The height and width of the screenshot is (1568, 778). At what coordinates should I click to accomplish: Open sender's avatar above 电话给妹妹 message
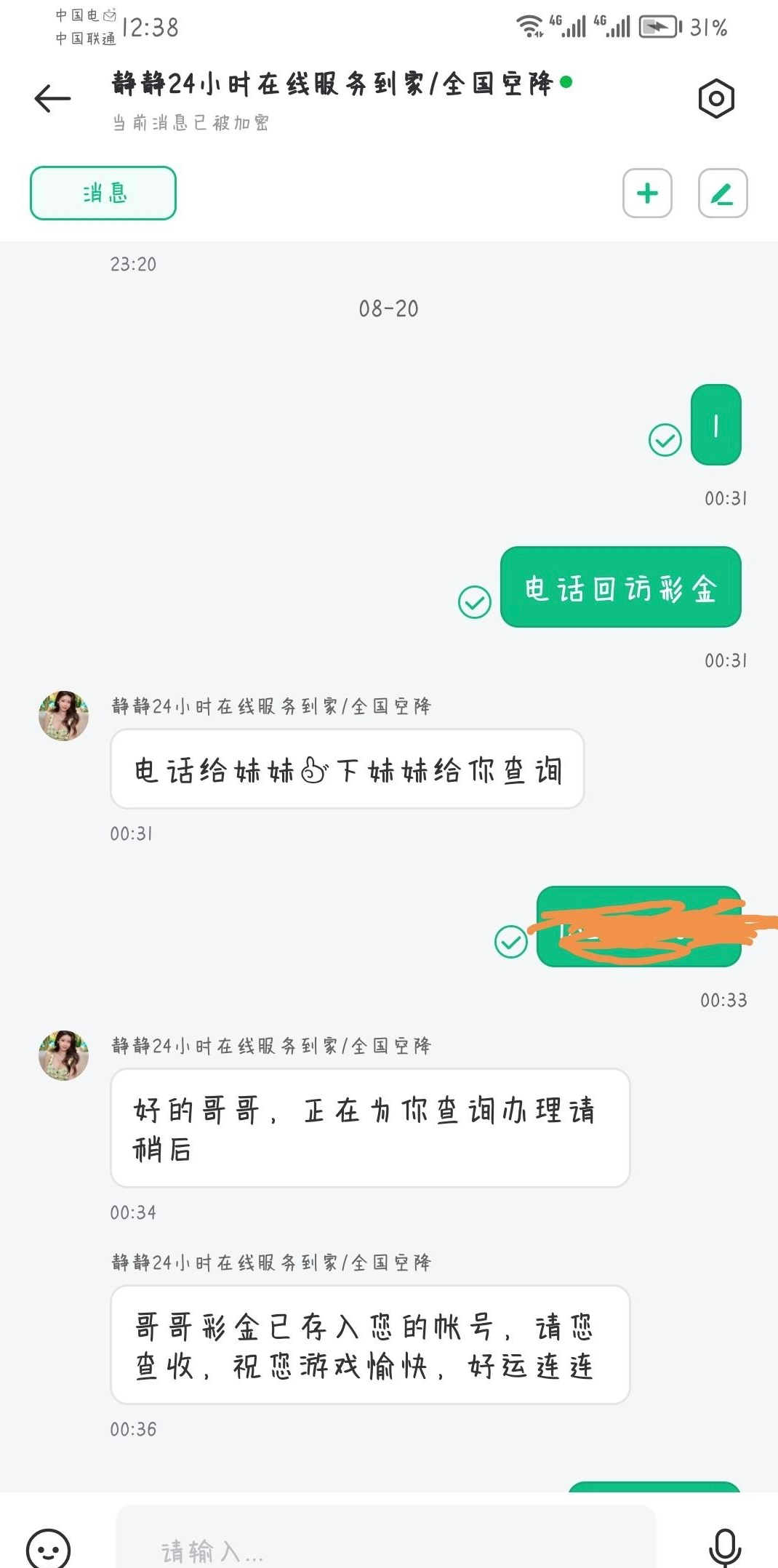63,716
